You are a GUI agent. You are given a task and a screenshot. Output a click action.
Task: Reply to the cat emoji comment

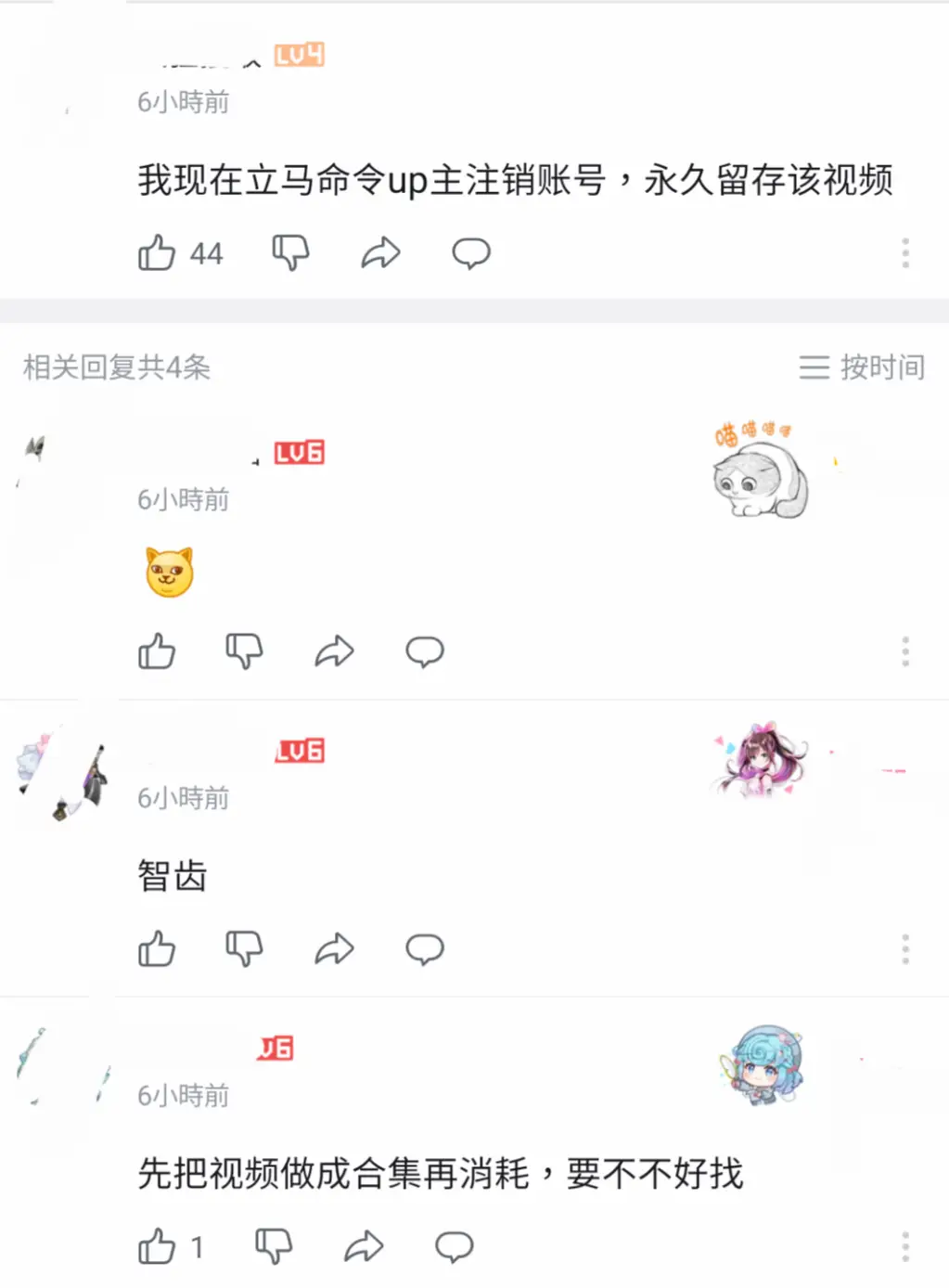[425, 651]
